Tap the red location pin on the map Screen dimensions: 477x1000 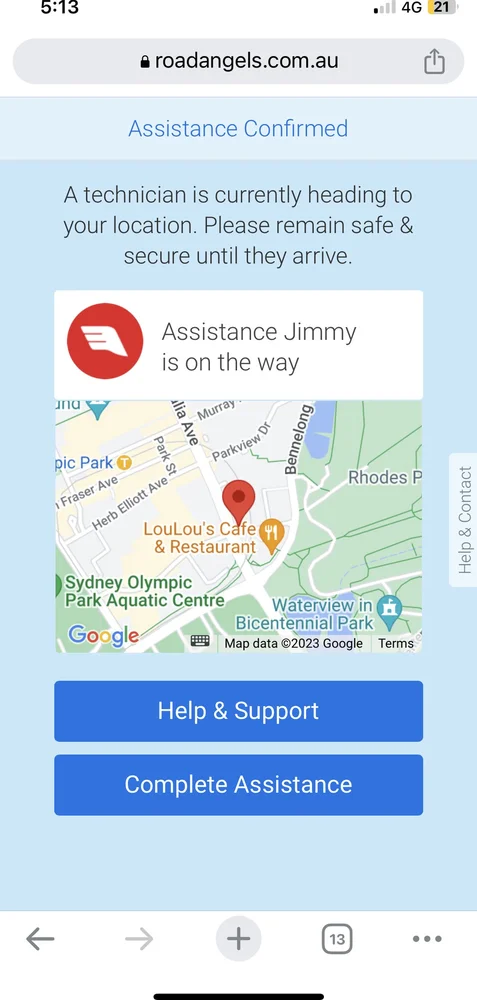pyautogui.click(x=238, y=503)
